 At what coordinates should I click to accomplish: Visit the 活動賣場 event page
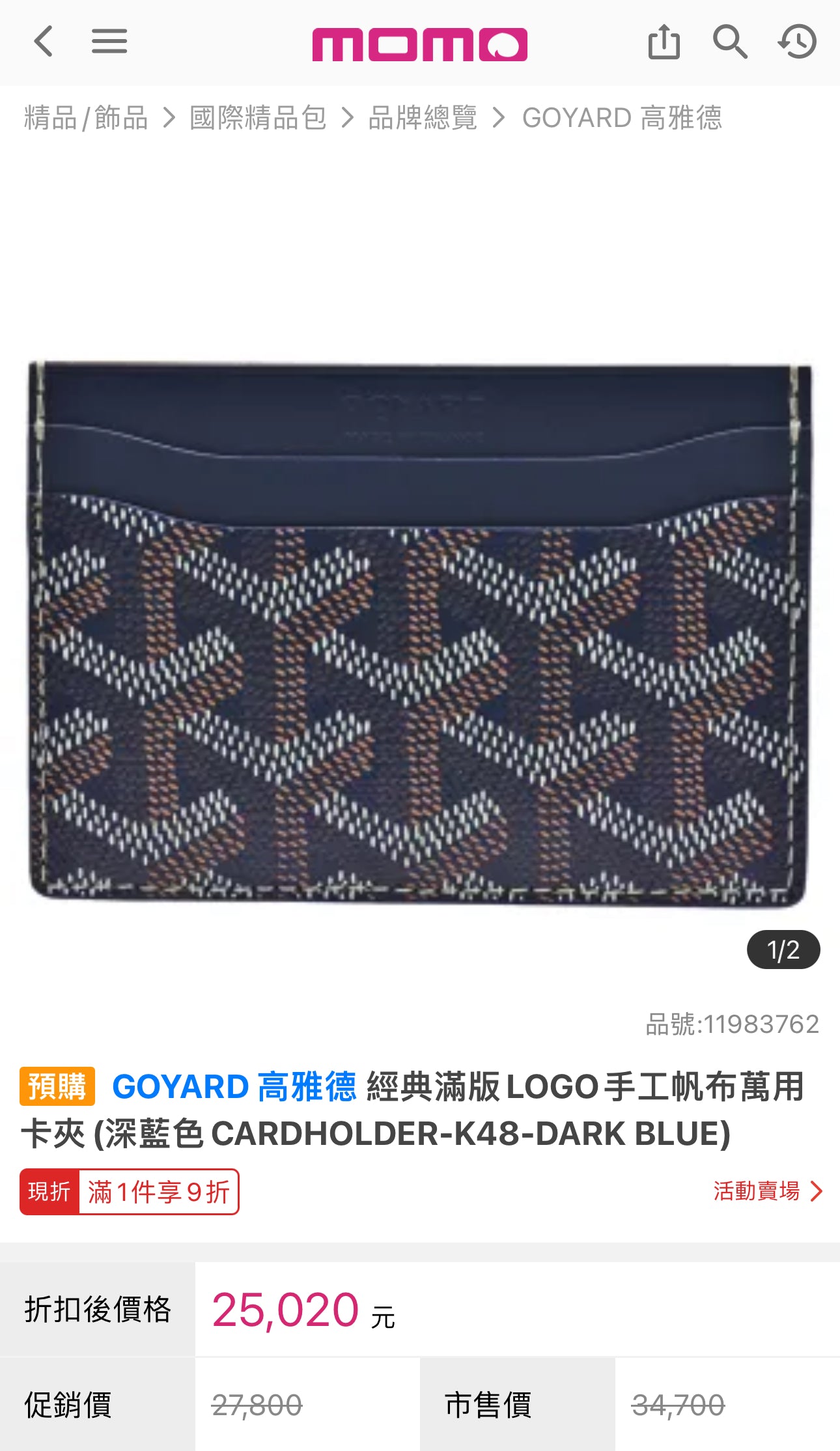point(767,1191)
